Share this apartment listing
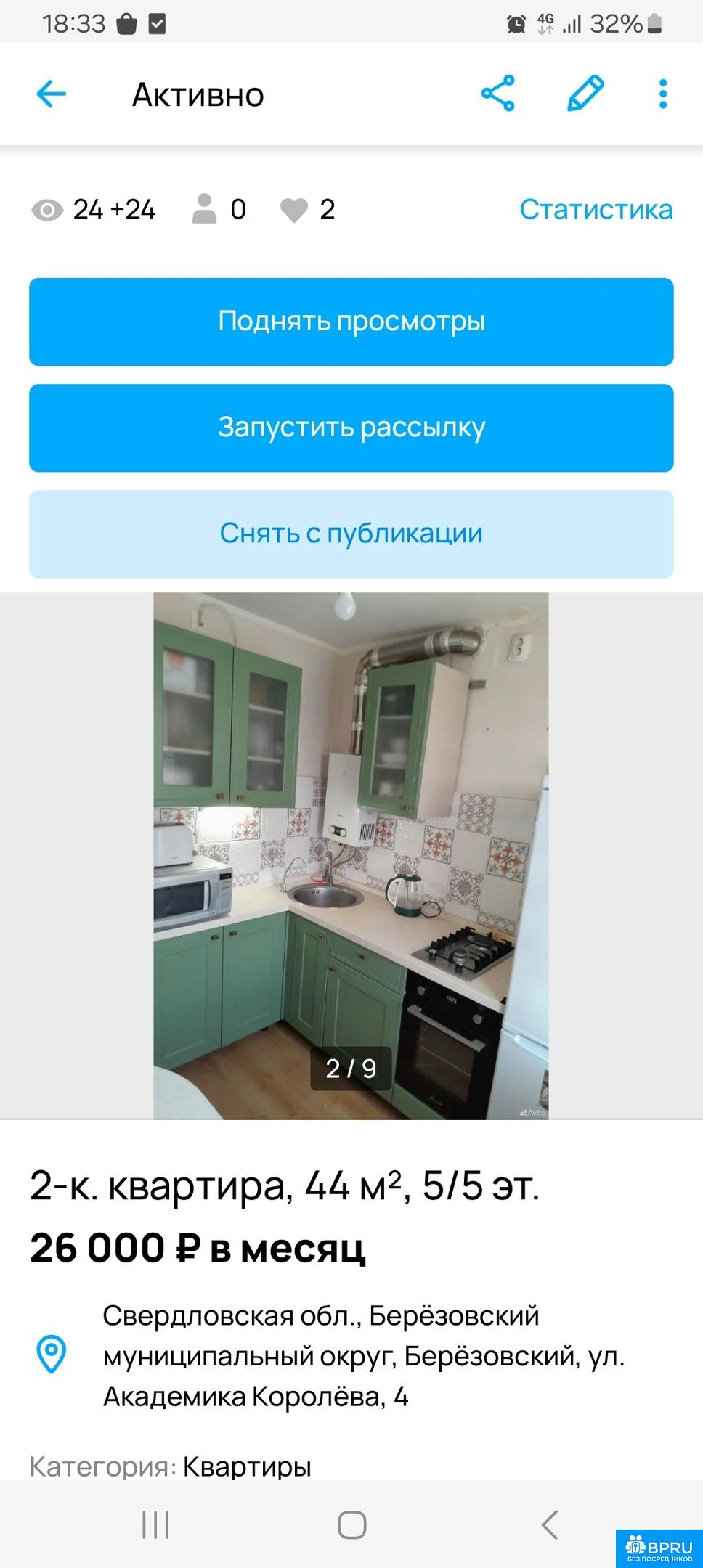 497,94
